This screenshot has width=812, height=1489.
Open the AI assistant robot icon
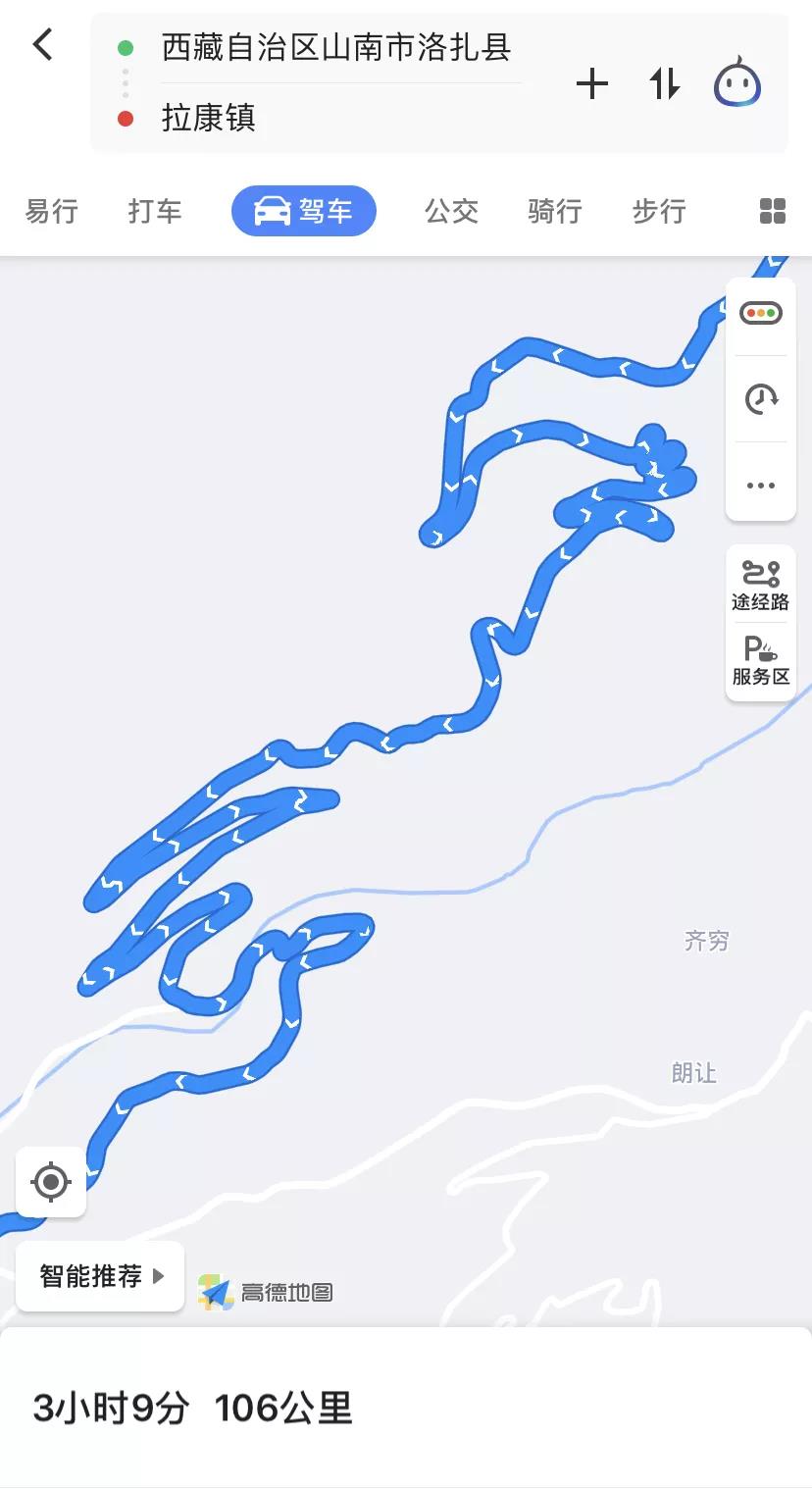coord(737,82)
